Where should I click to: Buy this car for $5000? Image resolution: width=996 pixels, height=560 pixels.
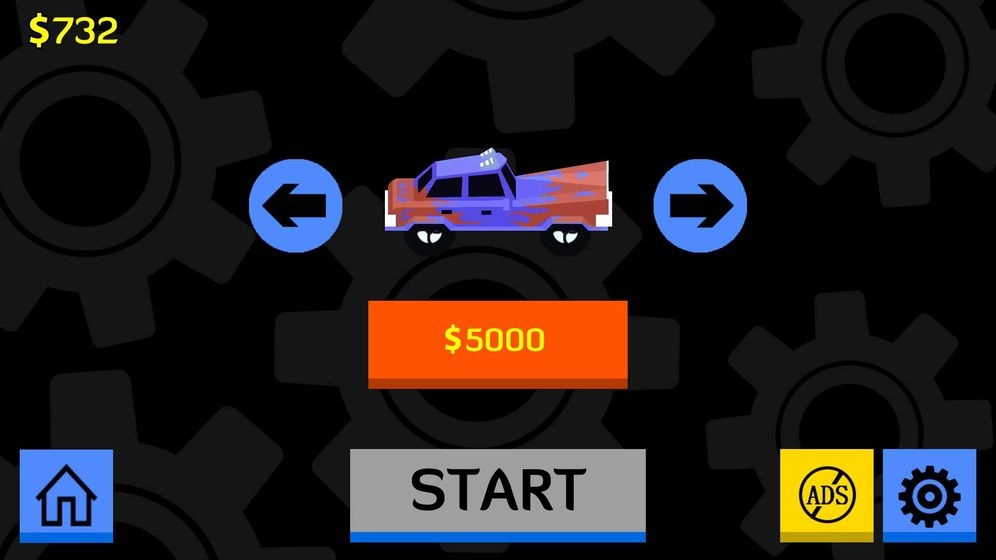(497, 341)
